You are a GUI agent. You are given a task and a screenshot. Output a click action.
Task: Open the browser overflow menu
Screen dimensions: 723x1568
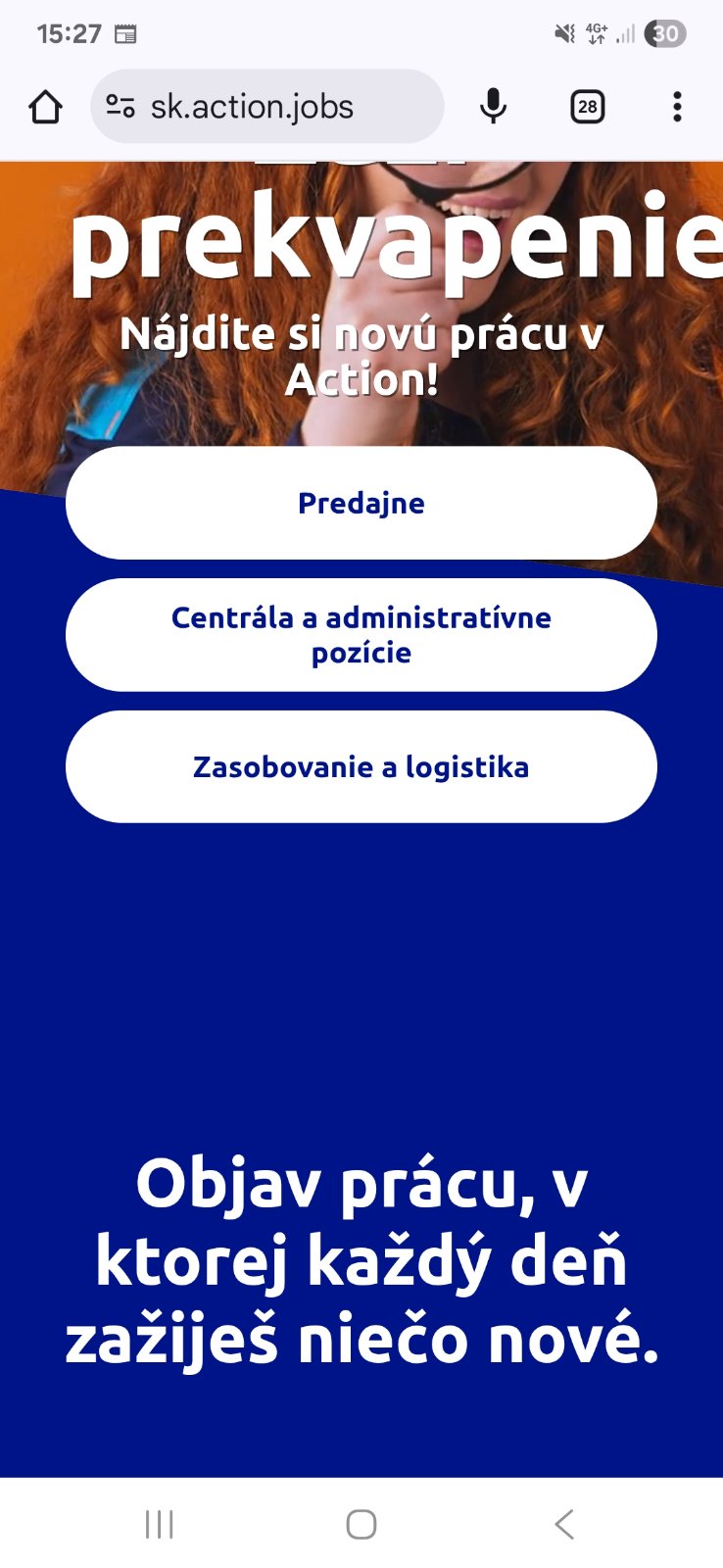tap(677, 107)
